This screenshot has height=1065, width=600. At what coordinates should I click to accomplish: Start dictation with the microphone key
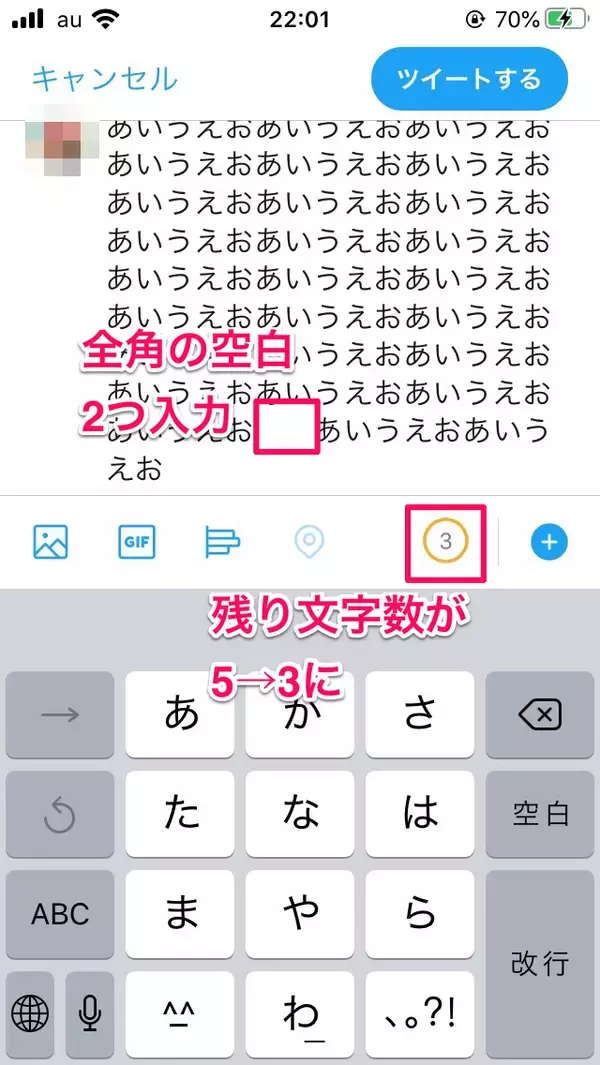tap(91, 1012)
